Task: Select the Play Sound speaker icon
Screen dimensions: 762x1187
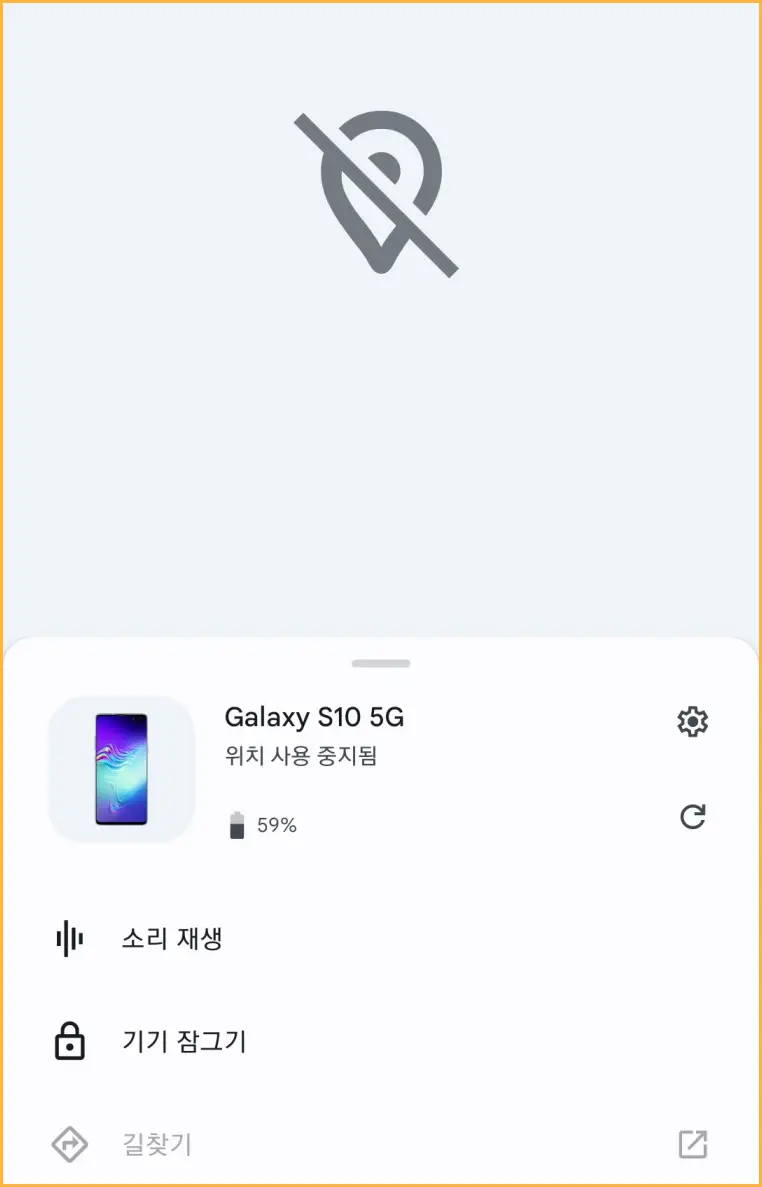Action: 68,938
